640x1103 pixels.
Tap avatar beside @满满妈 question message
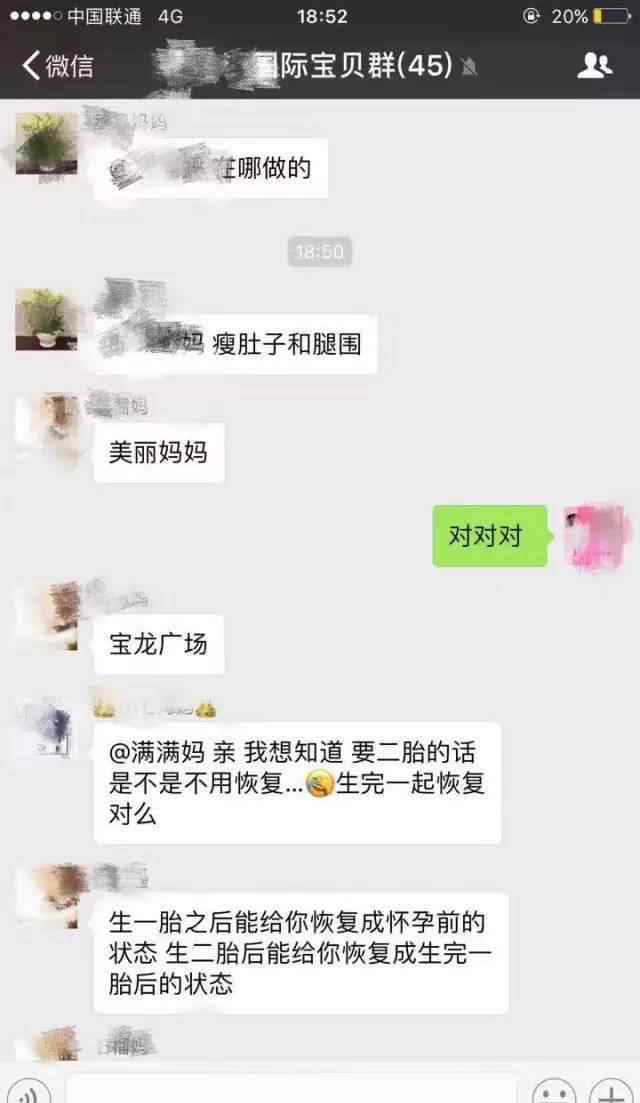47,727
